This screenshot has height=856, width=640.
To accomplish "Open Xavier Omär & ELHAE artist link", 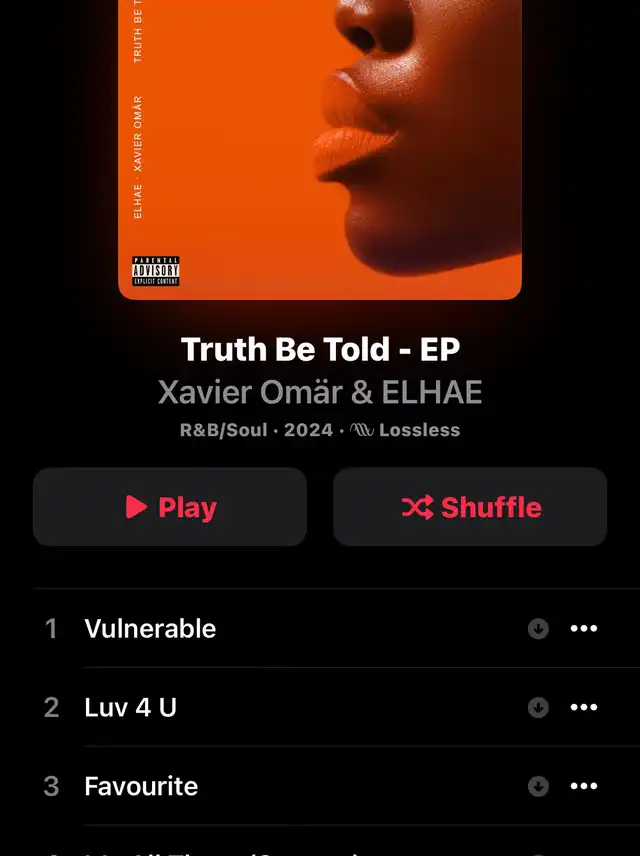I will (x=320, y=392).
